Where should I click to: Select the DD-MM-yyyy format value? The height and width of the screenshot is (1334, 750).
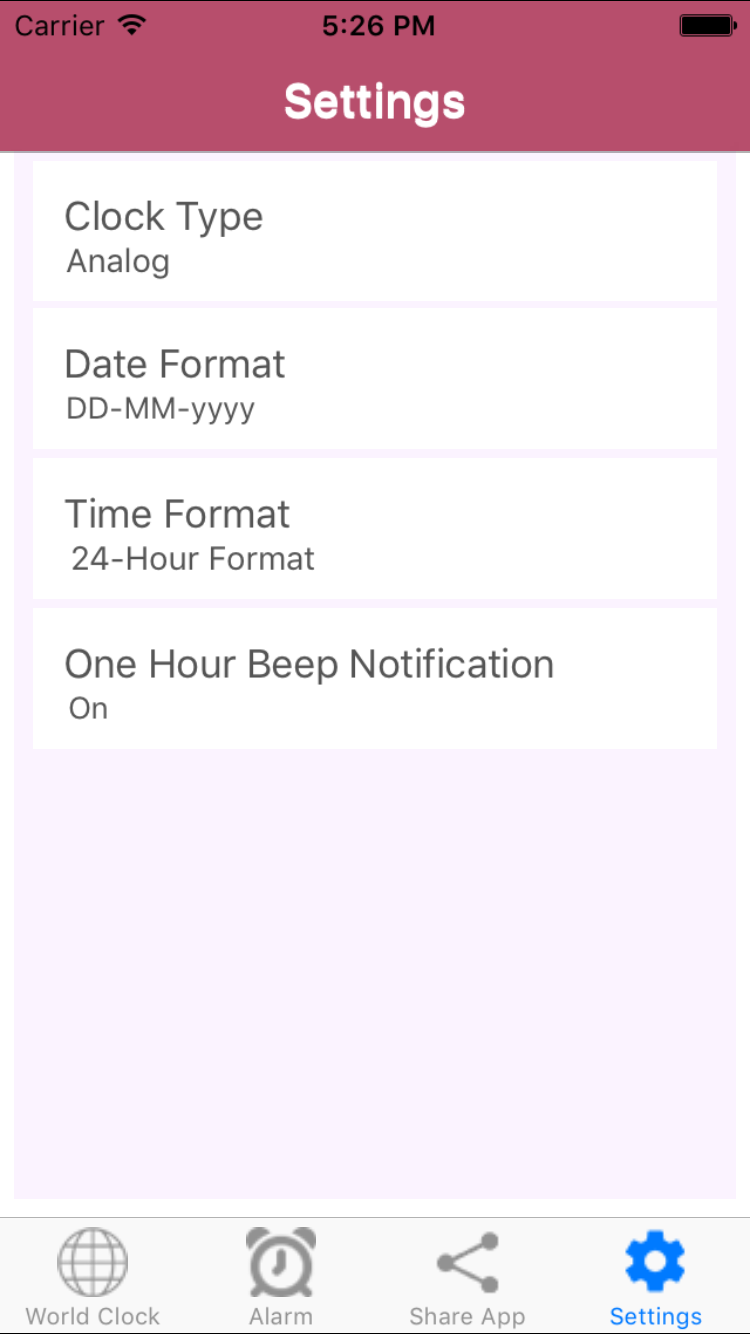tap(160, 407)
